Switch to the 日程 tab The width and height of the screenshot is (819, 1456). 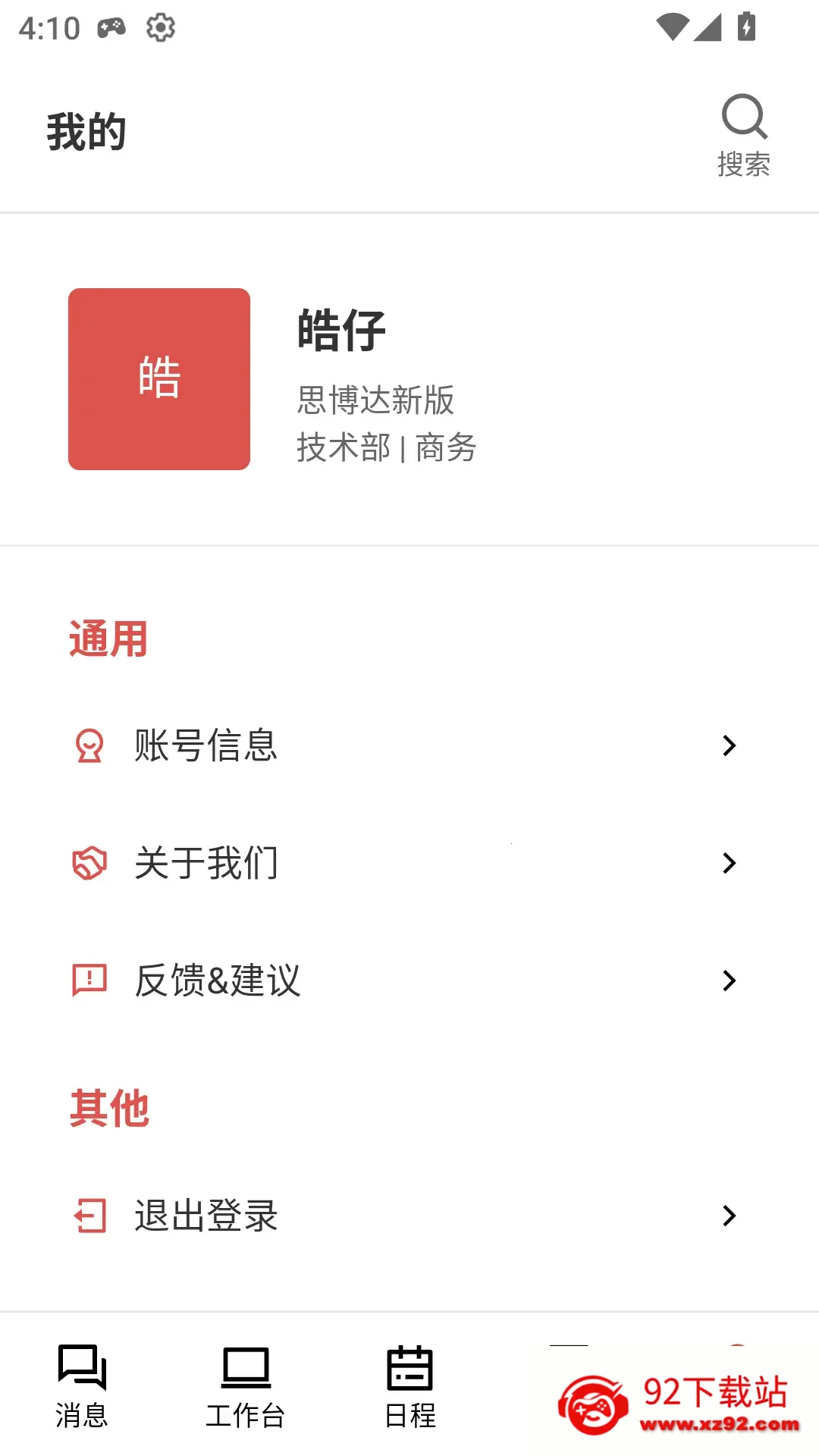point(409,1385)
